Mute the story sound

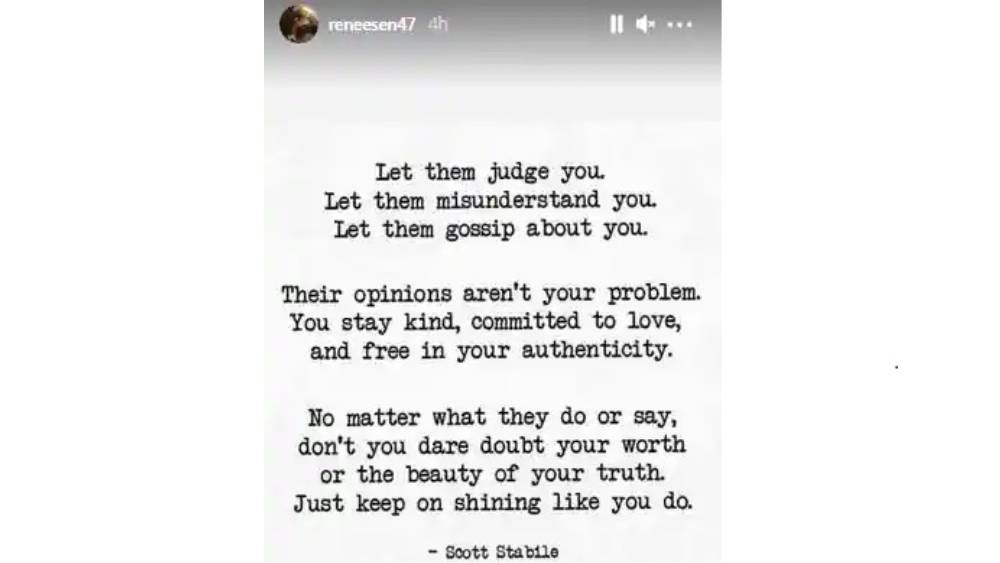tap(646, 25)
